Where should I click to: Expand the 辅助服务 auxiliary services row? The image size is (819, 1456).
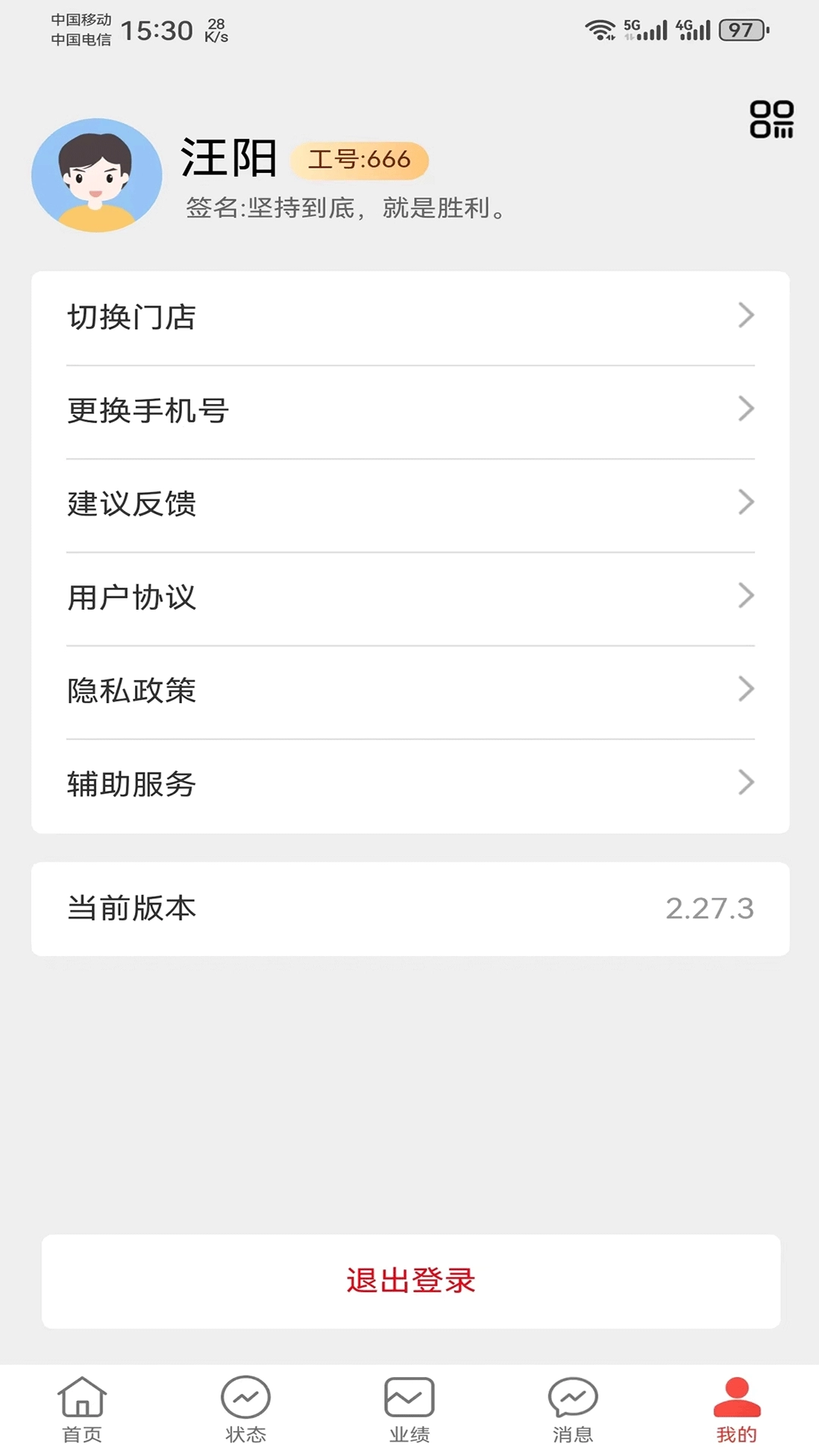tap(409, 784)
